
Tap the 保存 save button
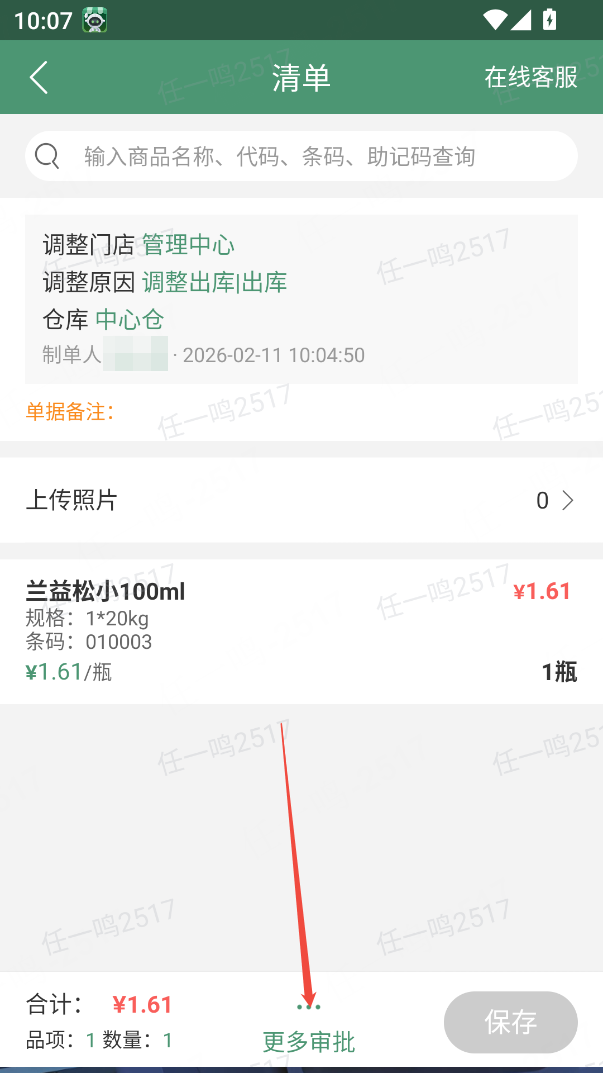pos(510,1022)
